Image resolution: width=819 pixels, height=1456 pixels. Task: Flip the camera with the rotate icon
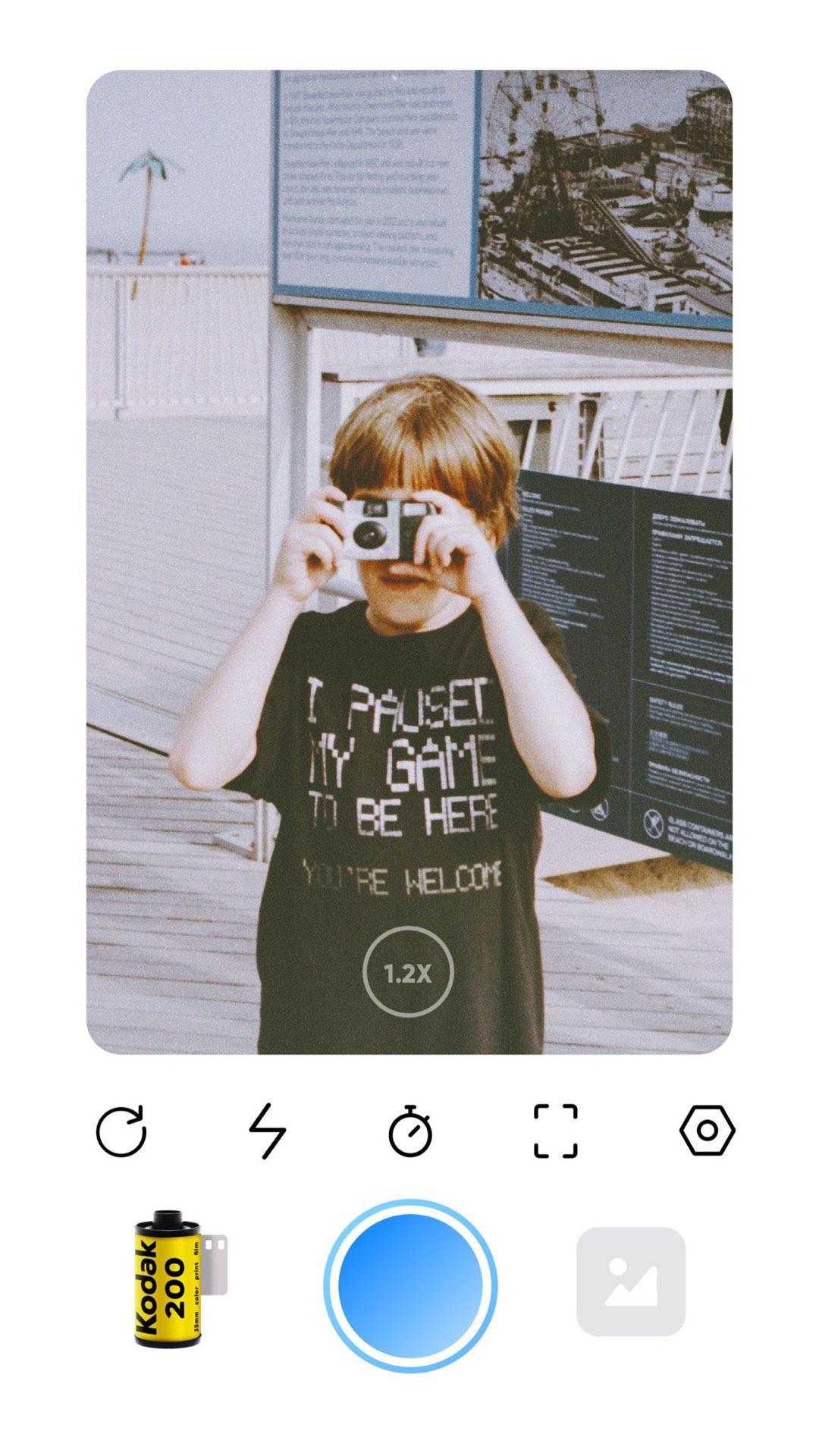click(121, 1131)
